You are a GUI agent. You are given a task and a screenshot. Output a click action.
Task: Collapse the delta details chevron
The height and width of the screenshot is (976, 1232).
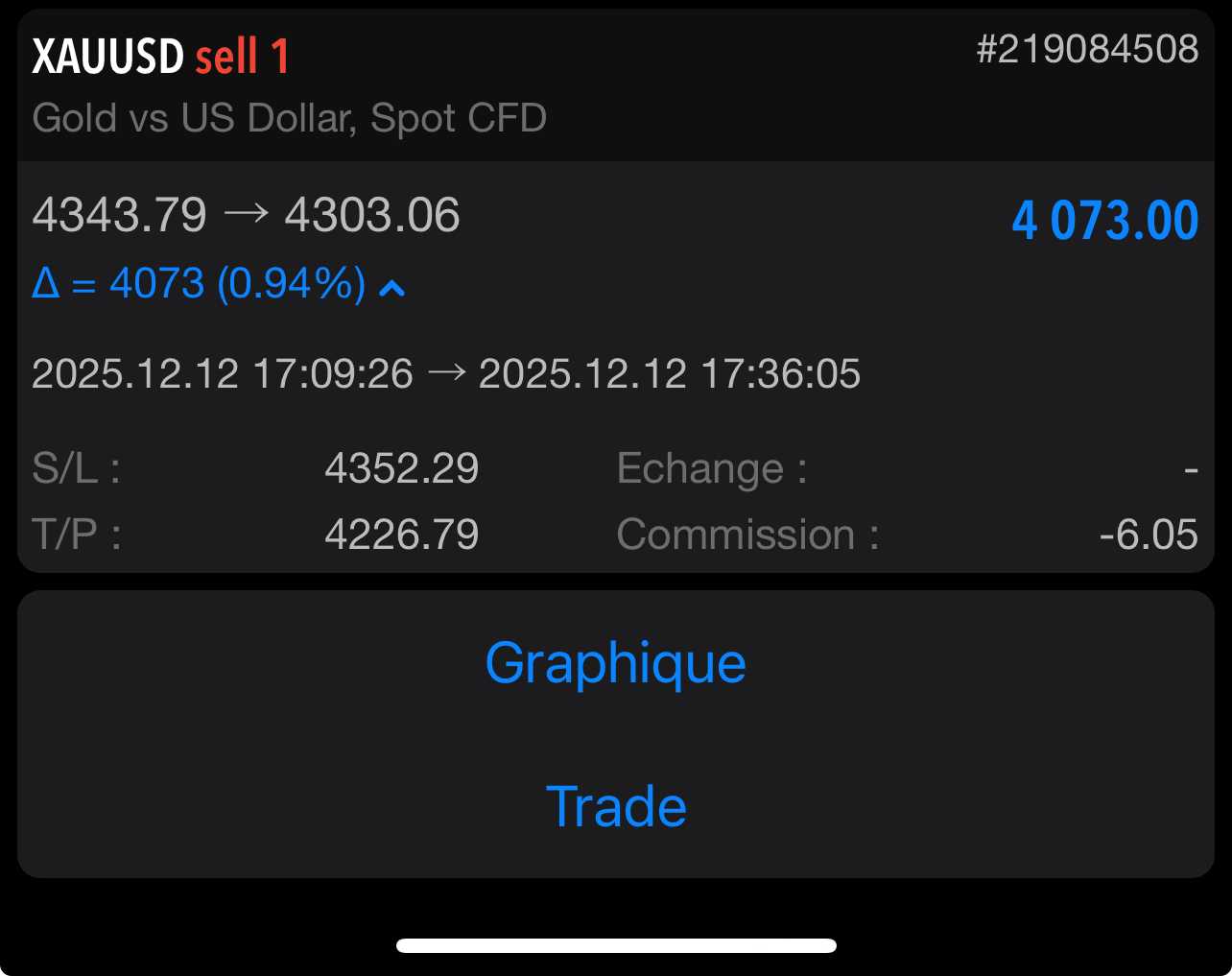[x=392, y=287]
